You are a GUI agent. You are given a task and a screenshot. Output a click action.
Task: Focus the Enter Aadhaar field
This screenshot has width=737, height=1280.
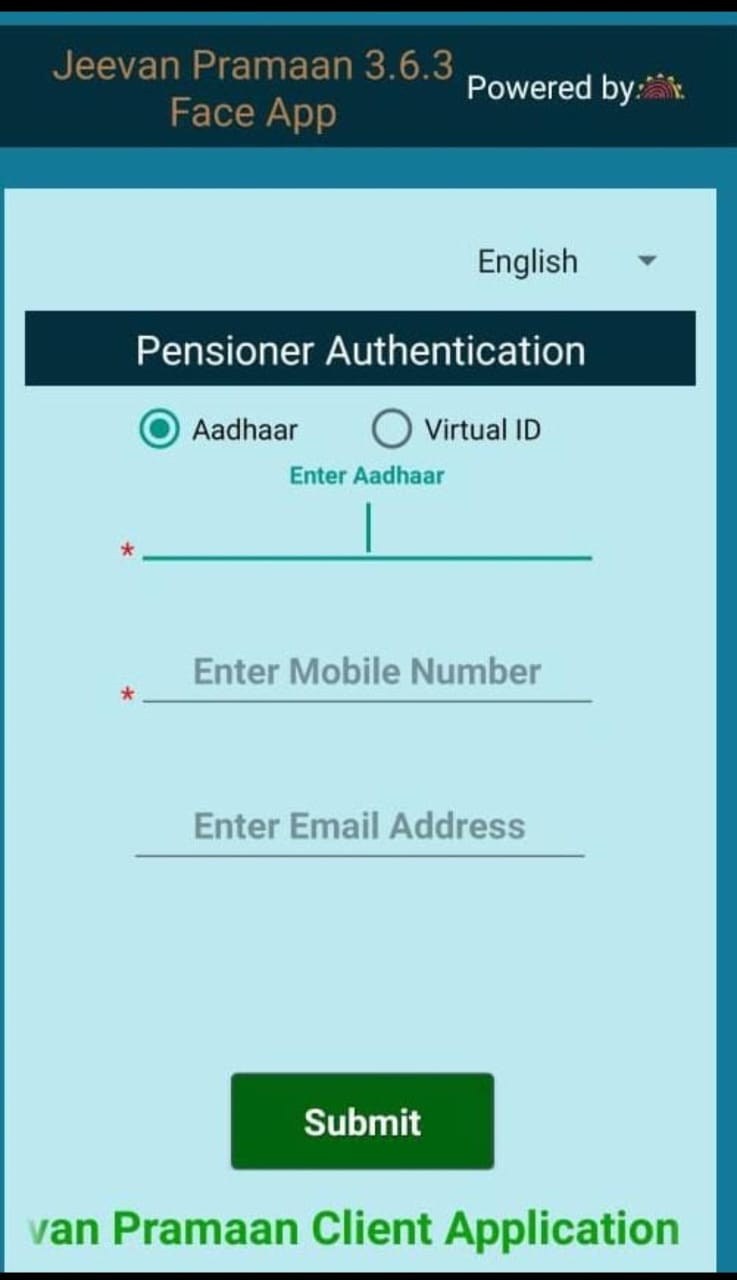coord(367,530)
